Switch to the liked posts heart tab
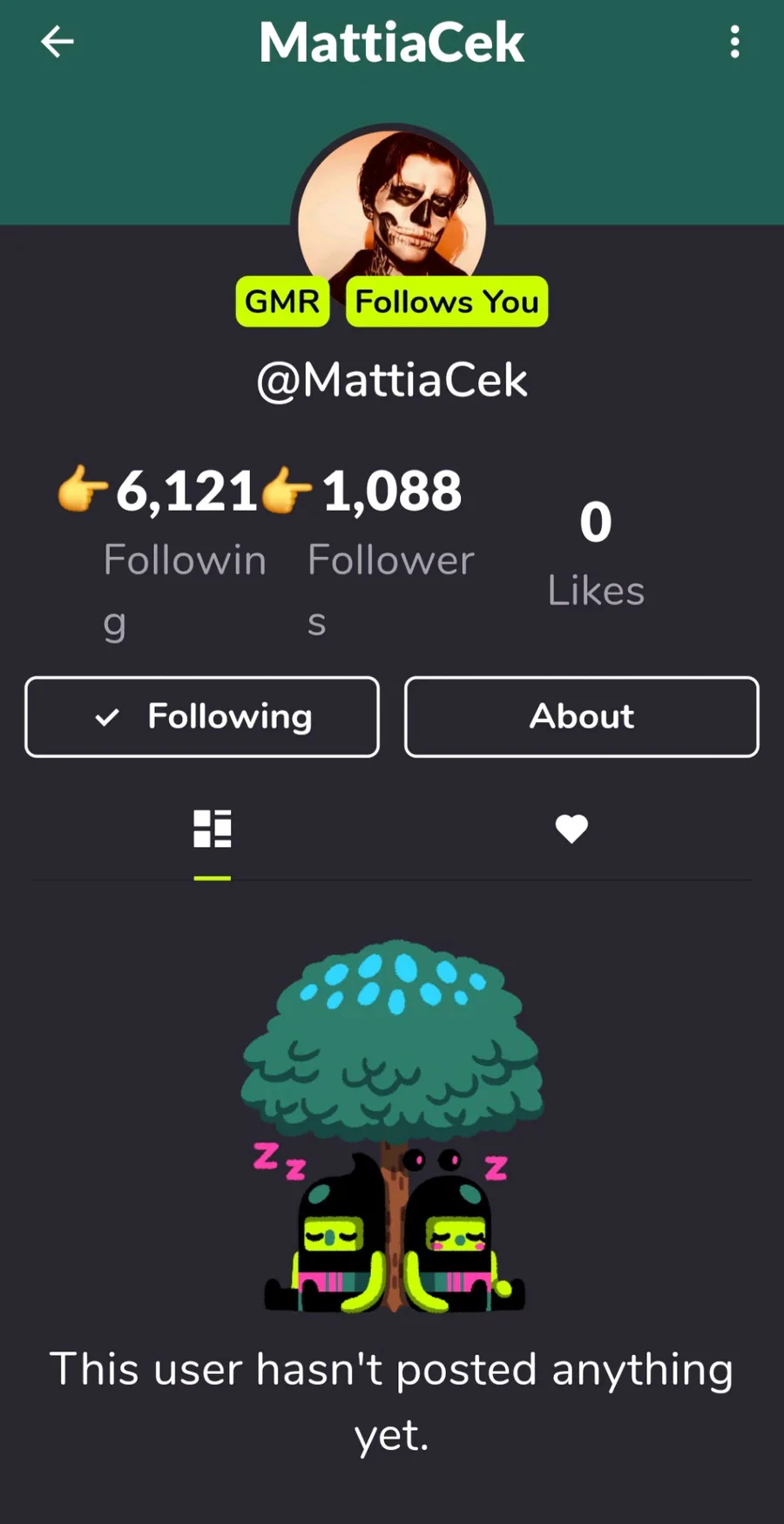The width and height of the screenshot is (784, 1524). coord(571,829)
